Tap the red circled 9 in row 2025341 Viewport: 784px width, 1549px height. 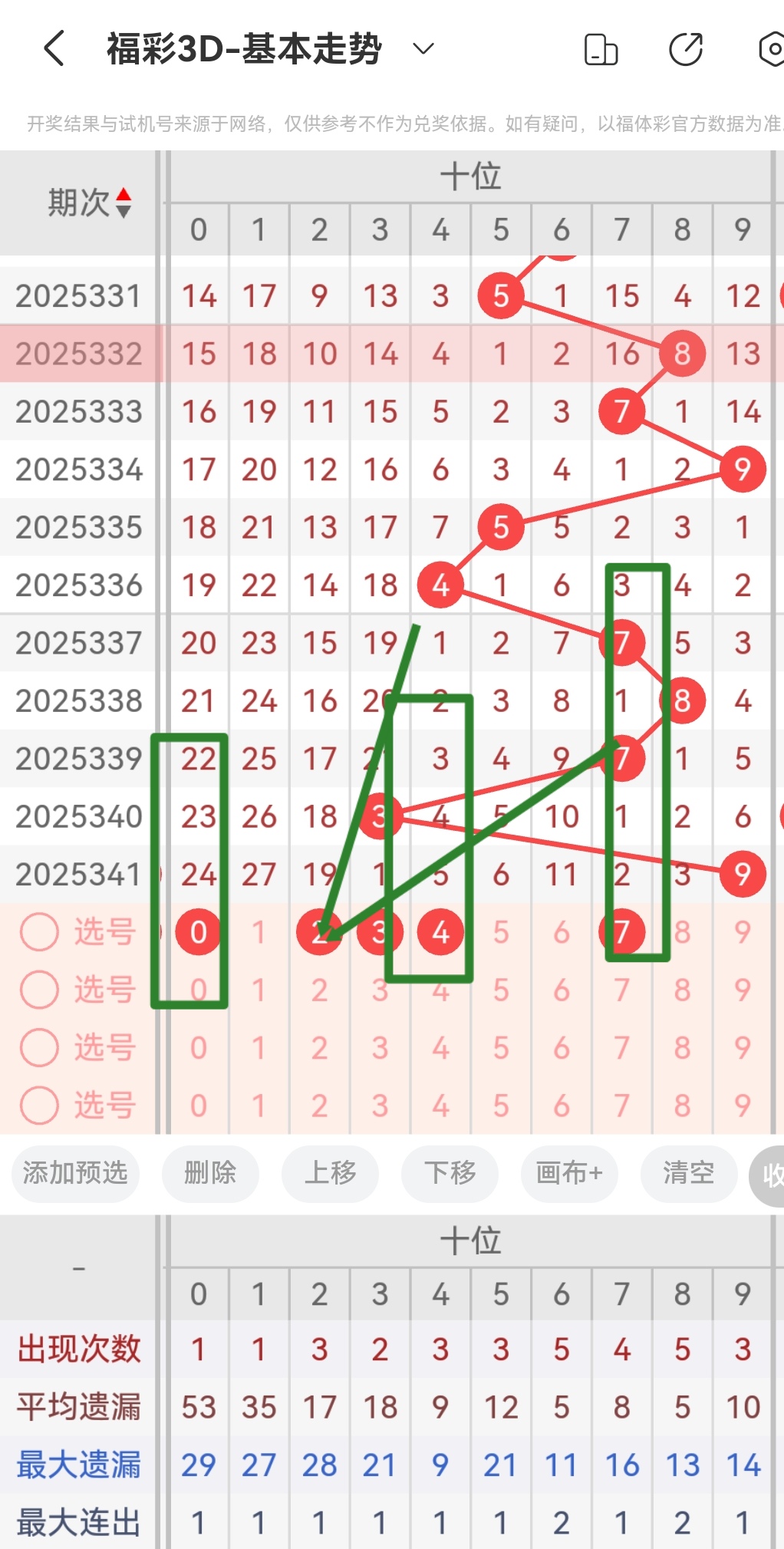point(741,874)
